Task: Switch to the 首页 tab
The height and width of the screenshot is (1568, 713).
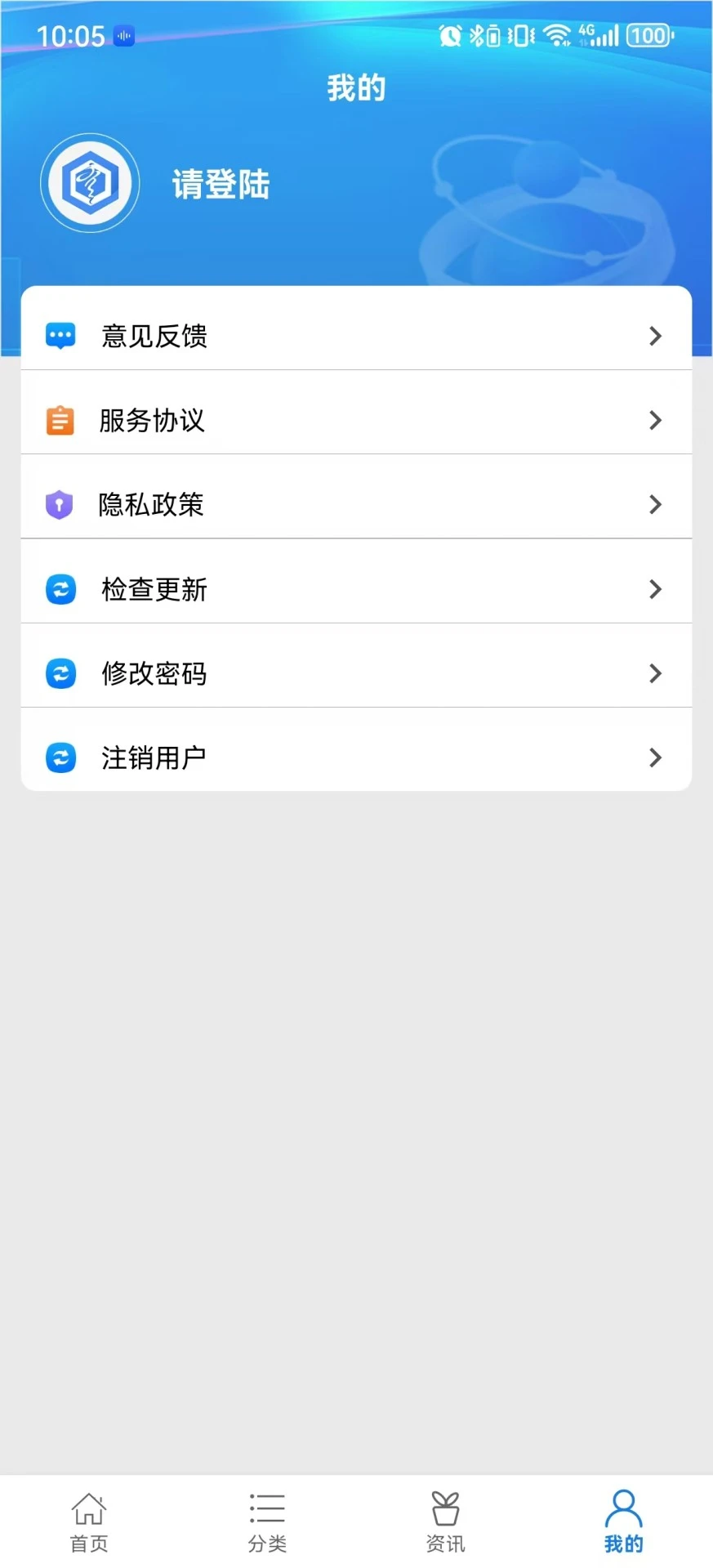Action: [x=89, y=1521]
